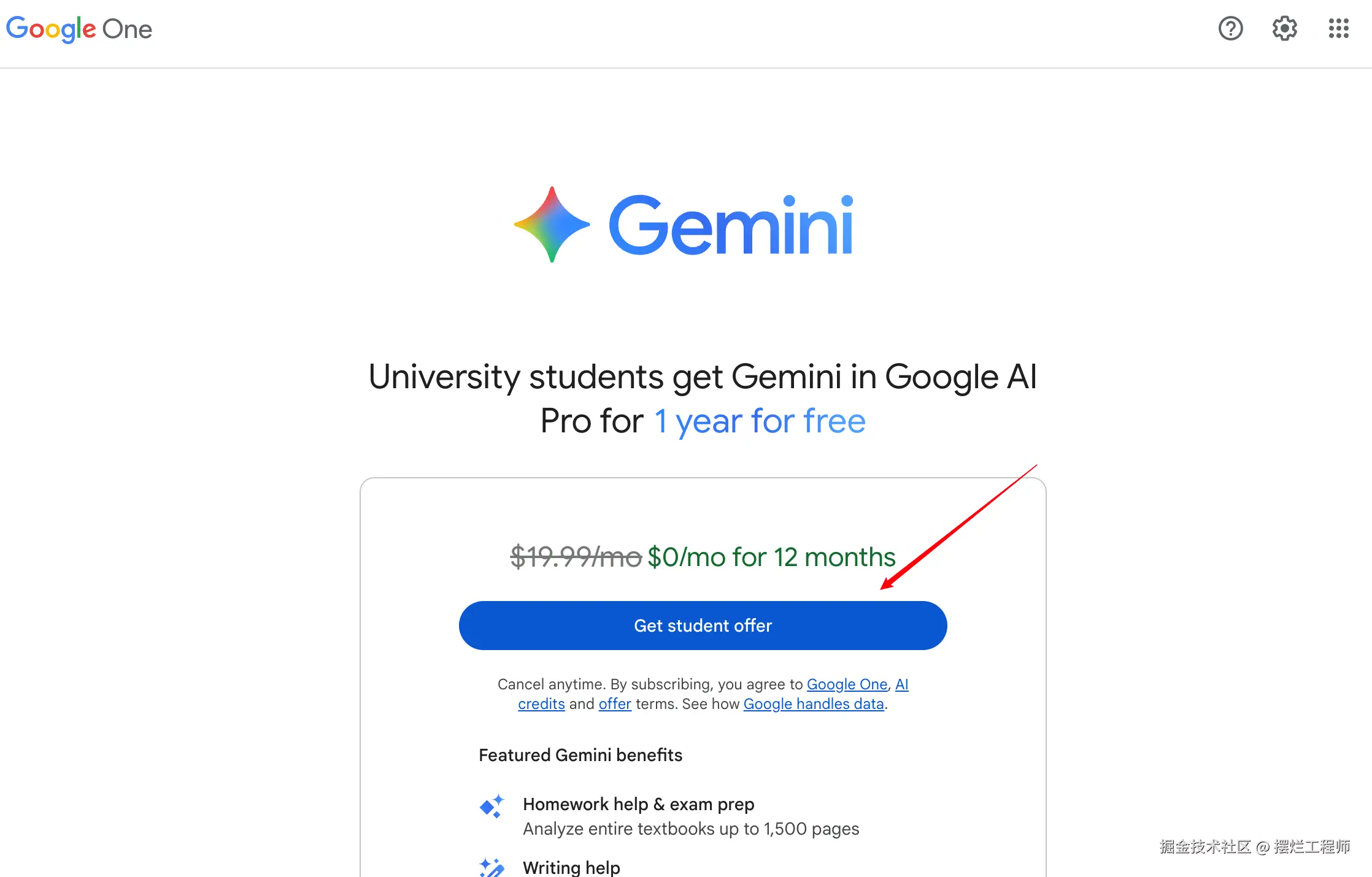The height and width of the screenshot is (877, 1372).
Task: Open the settings gear
Action: coord(1284,28)
